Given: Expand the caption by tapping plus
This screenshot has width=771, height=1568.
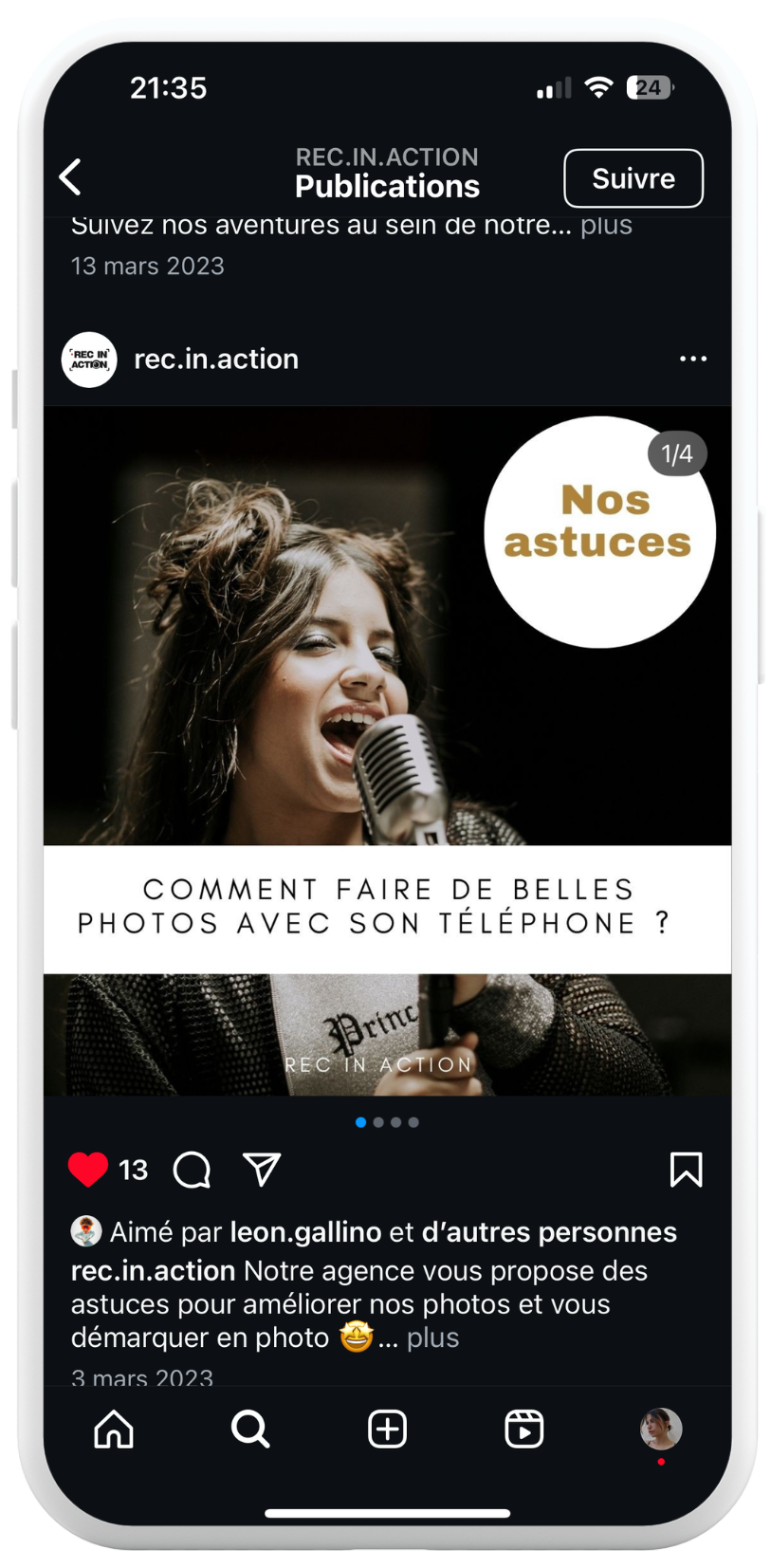Looking at the screenshot, I should click(x=432, y=1337).
